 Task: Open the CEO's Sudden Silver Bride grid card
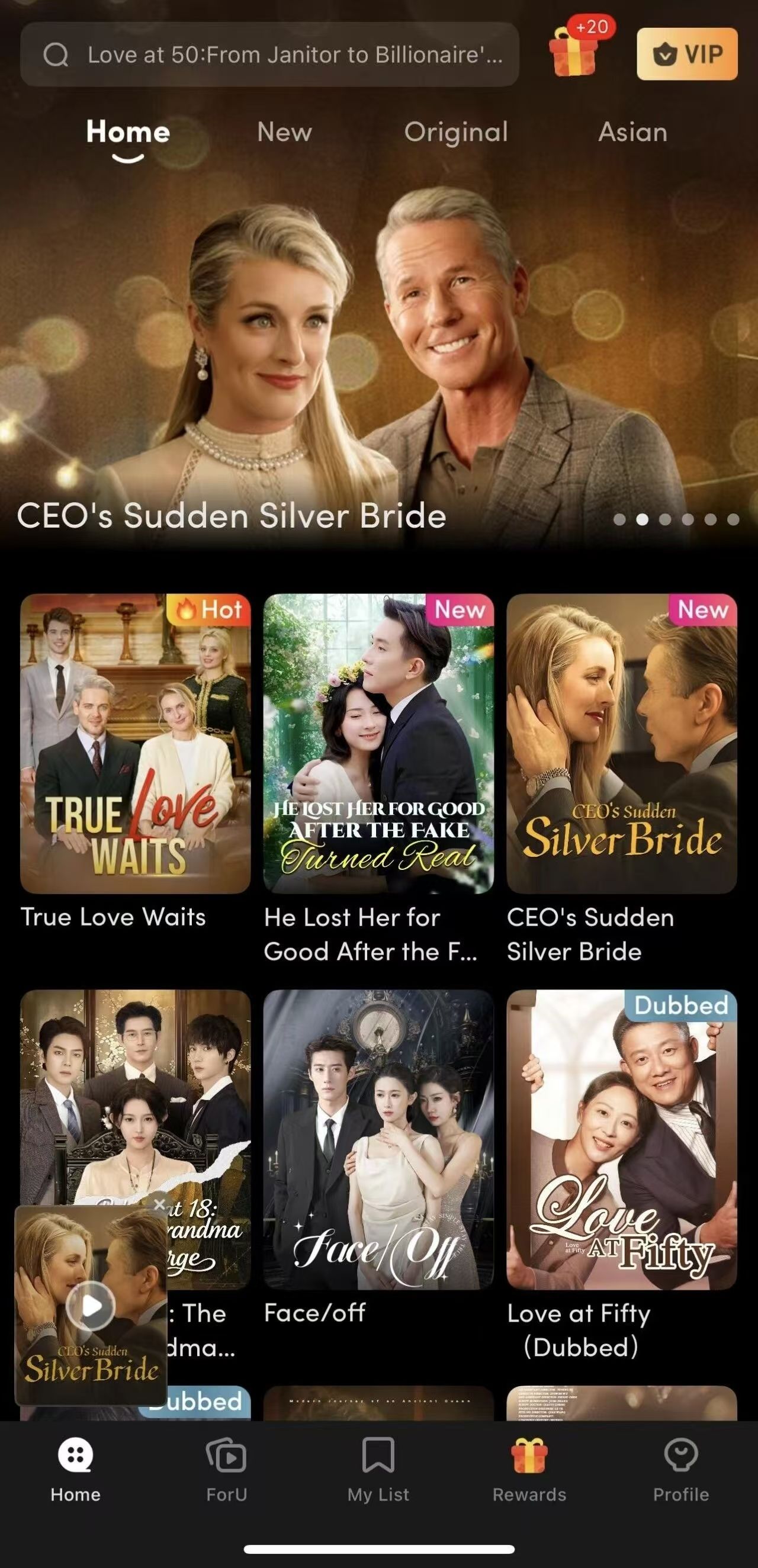coord(622,743)
